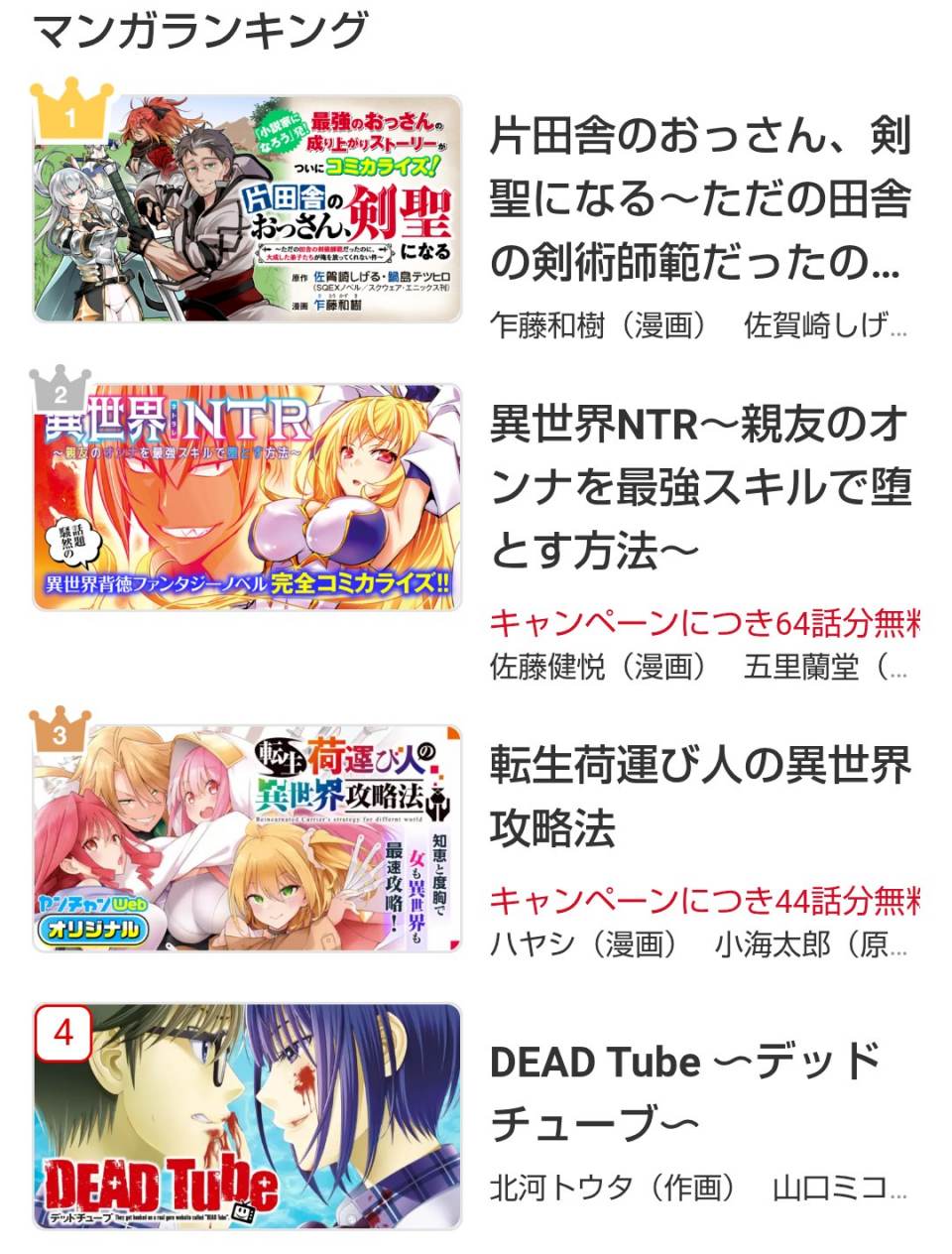Open the rank 3 manga 転生荷運び人の異世界攻略法
952x1254 pixels.
(x=699, y=797)
